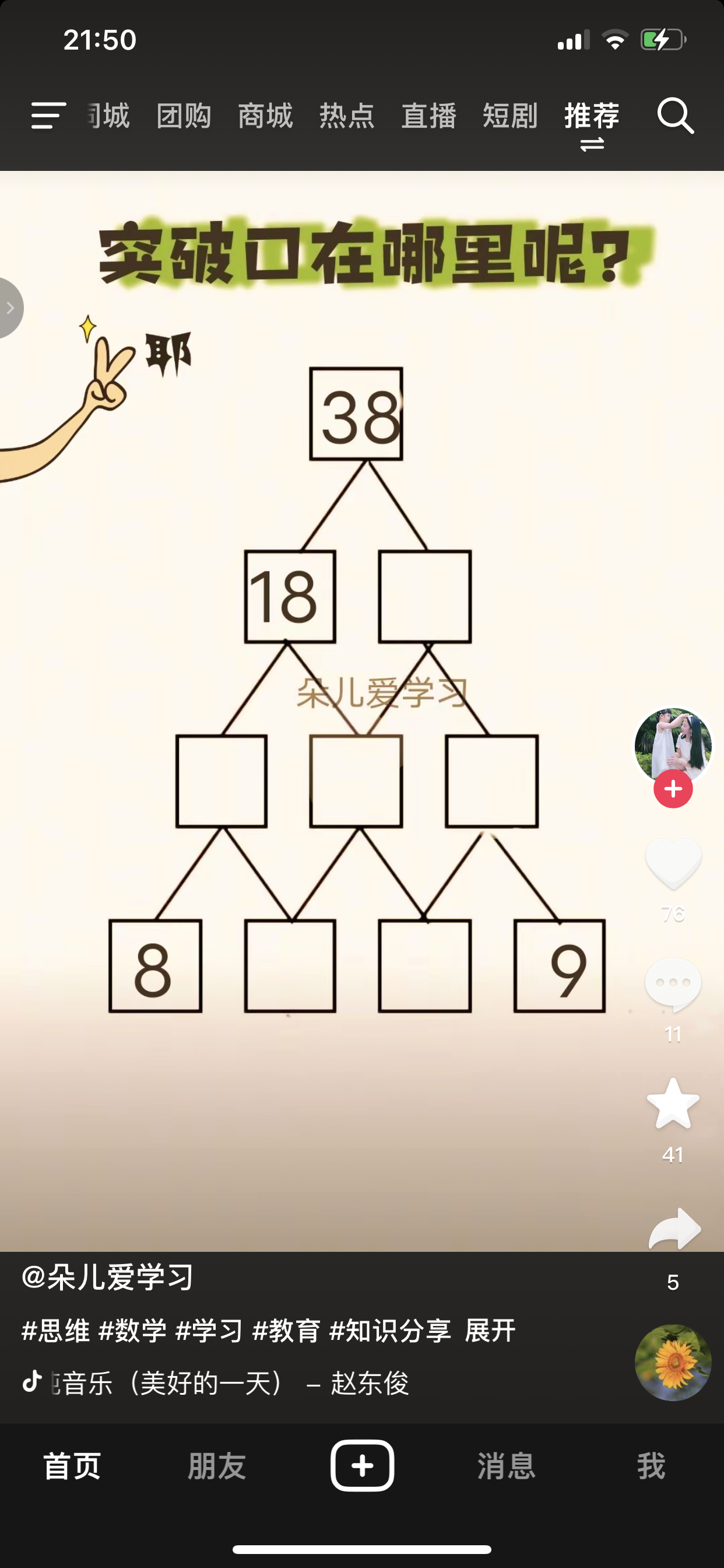This screenshot has width=724, height=1568.
Task: Follow the creator with the red plus
Action: (673, 789)
